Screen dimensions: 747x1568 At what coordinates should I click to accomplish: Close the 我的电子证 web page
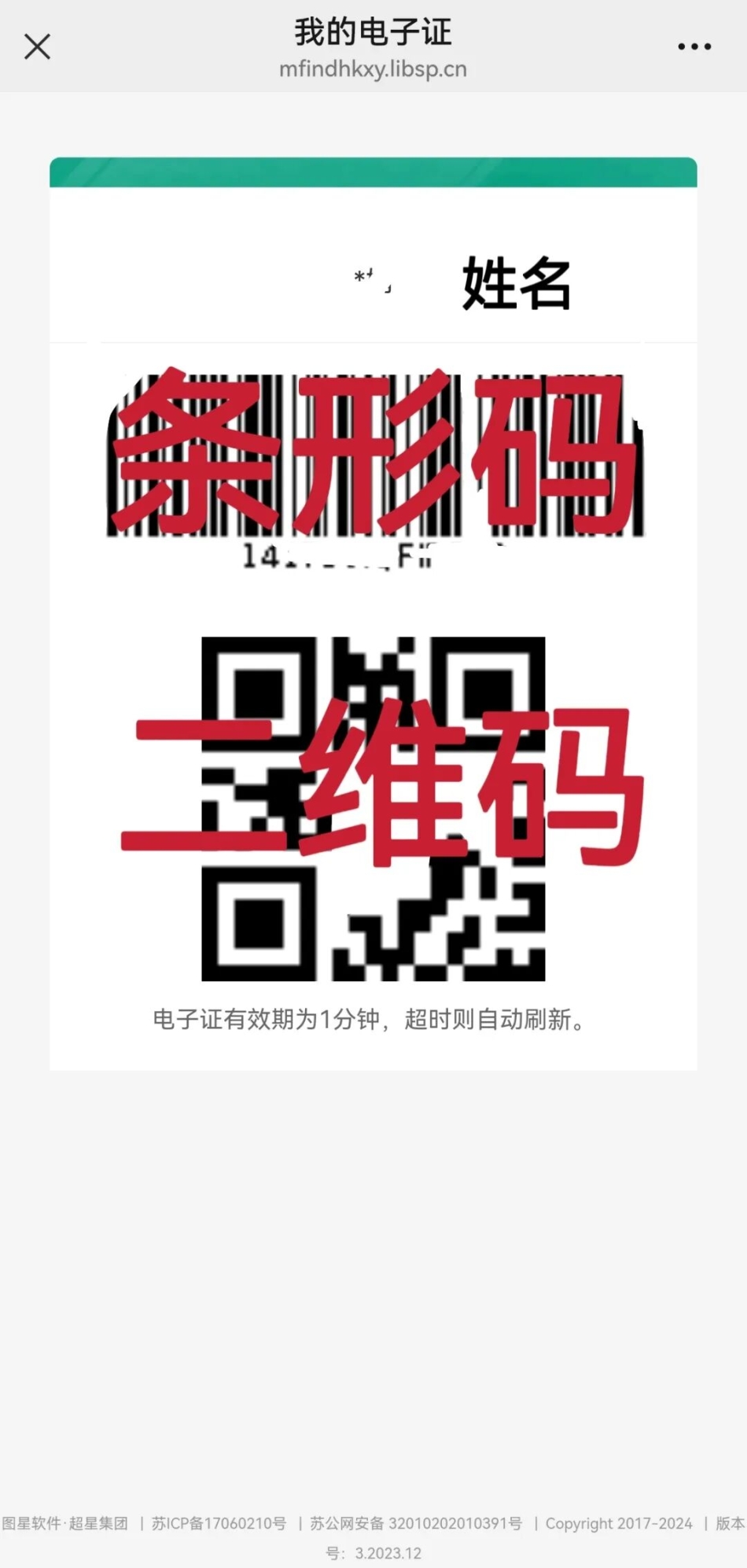click(x=37, y=46)
